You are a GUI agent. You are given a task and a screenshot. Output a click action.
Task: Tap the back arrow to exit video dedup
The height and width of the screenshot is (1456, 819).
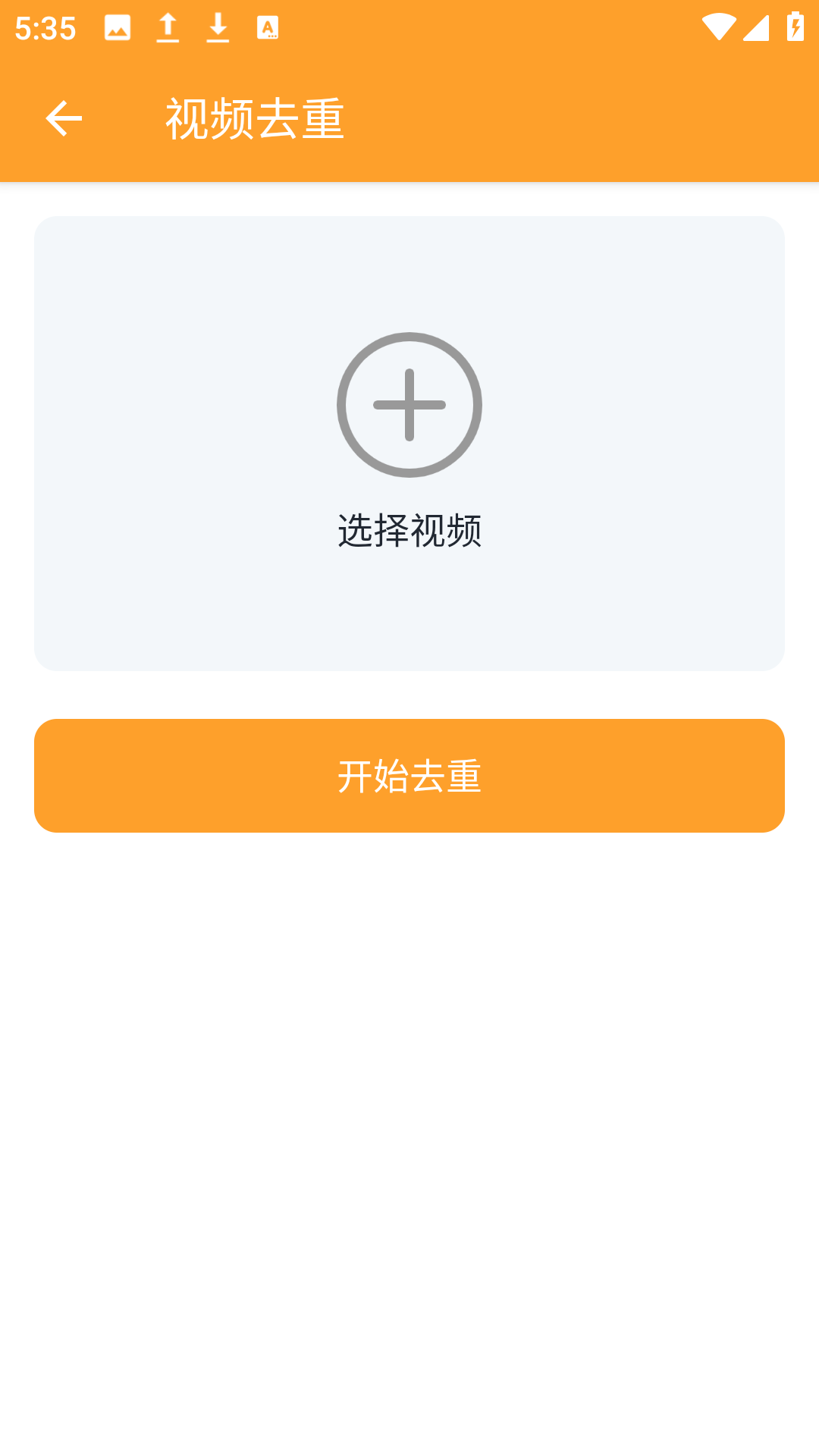click(x=63, y=118)
